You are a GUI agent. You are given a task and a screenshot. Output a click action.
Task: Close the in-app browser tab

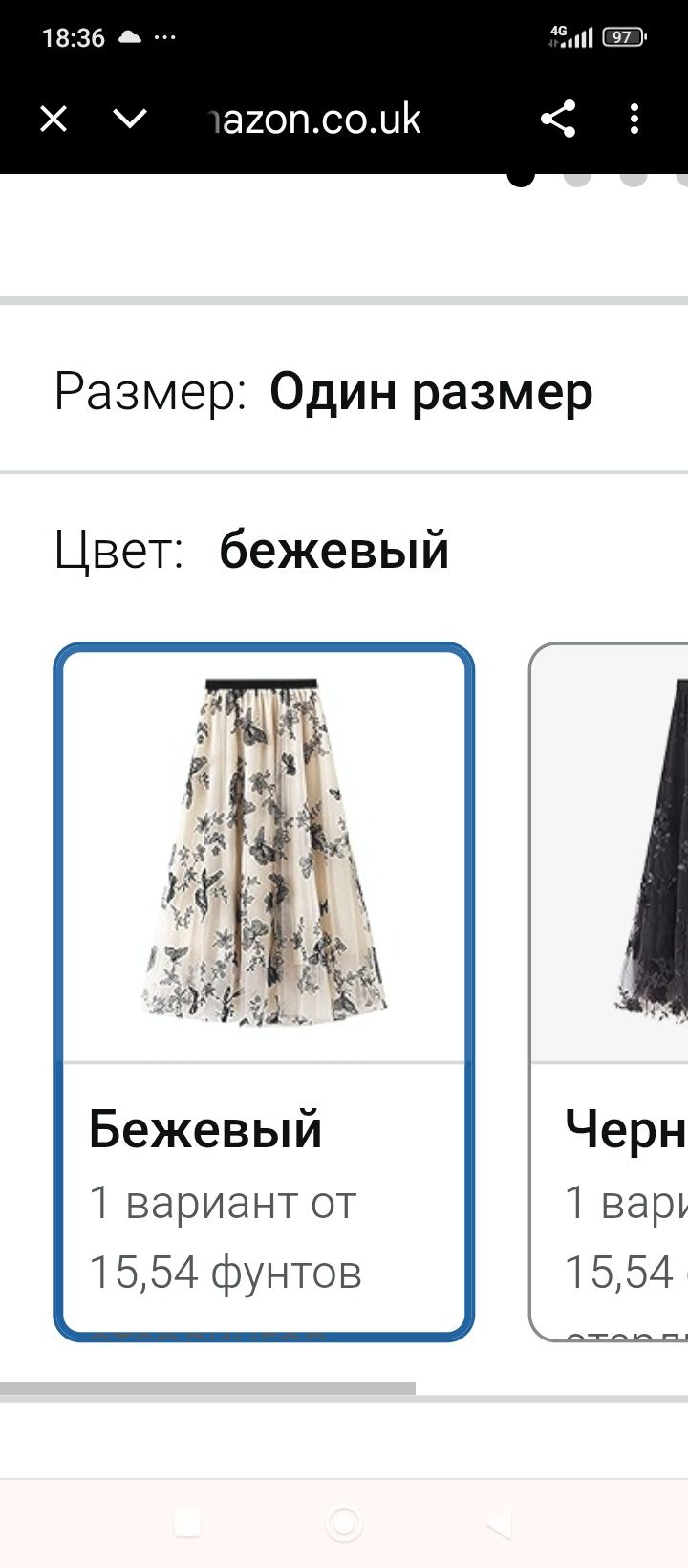click(x=54, y=120)
